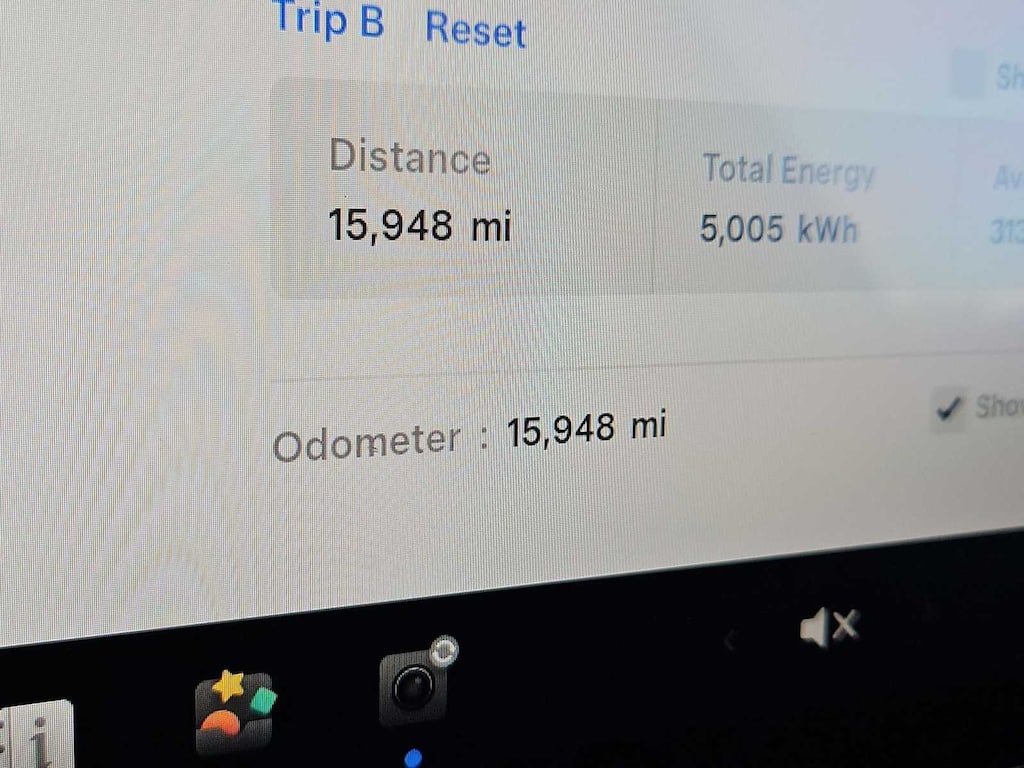Open the colorful Toybox app icon
This screenshot has width=1024, height=768.
(x=235, y=711)
